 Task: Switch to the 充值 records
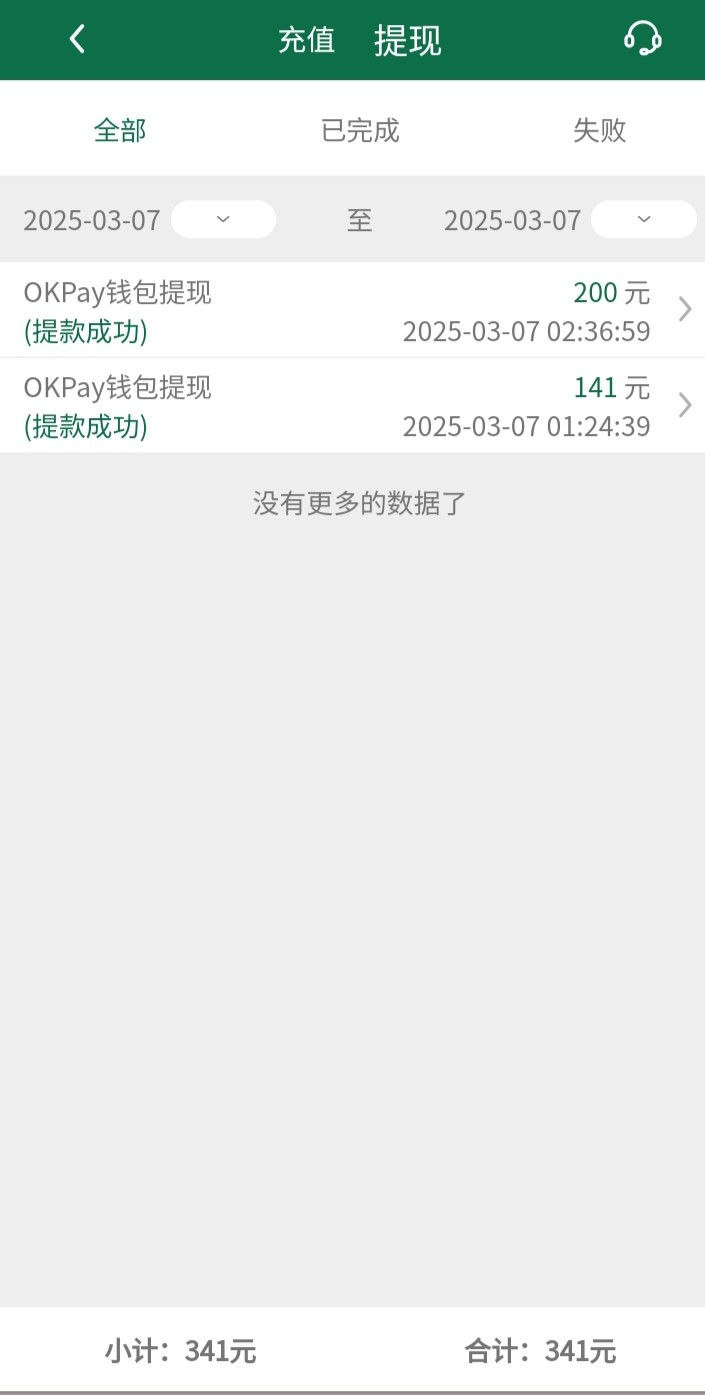[x=306, y=40]
